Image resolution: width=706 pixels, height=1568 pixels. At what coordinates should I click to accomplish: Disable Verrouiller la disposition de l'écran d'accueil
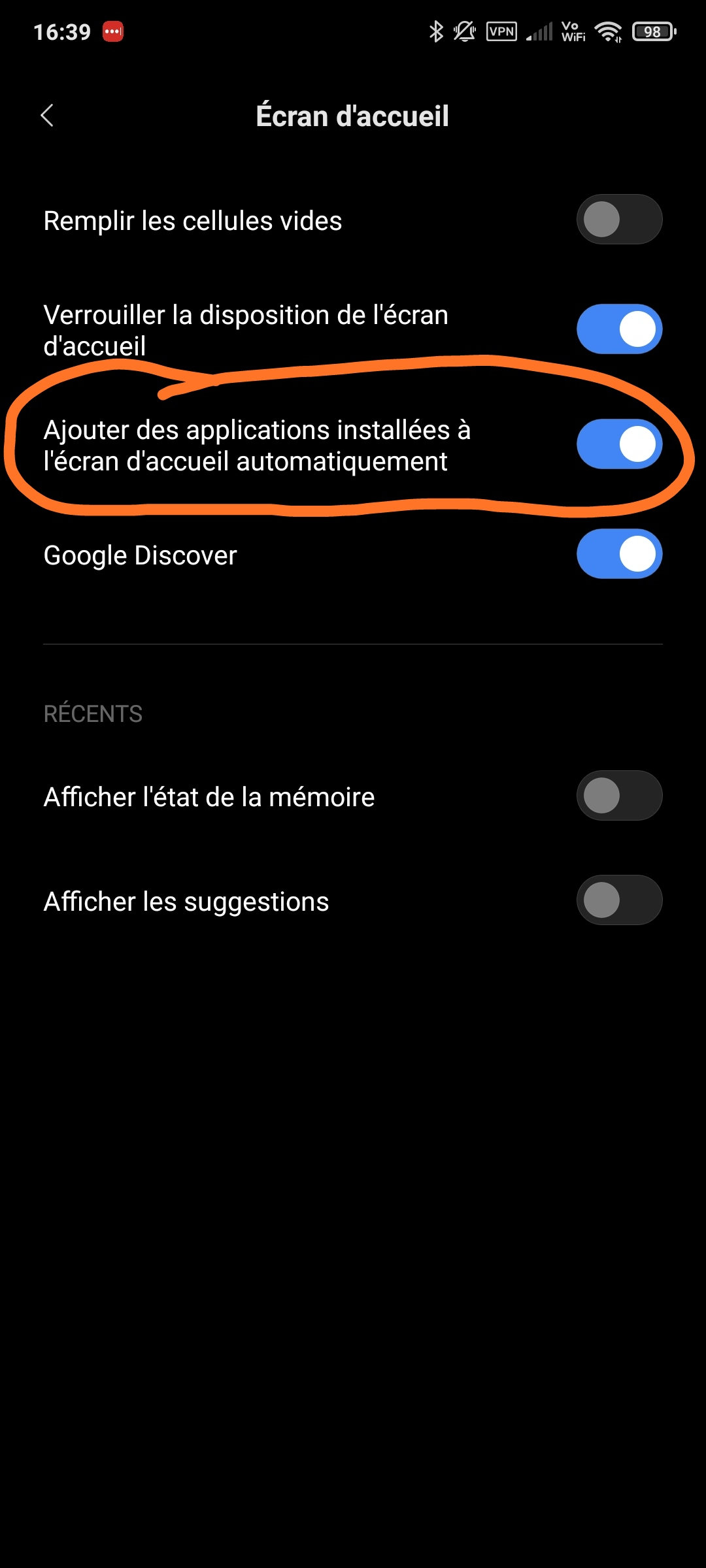coord(619,329)
